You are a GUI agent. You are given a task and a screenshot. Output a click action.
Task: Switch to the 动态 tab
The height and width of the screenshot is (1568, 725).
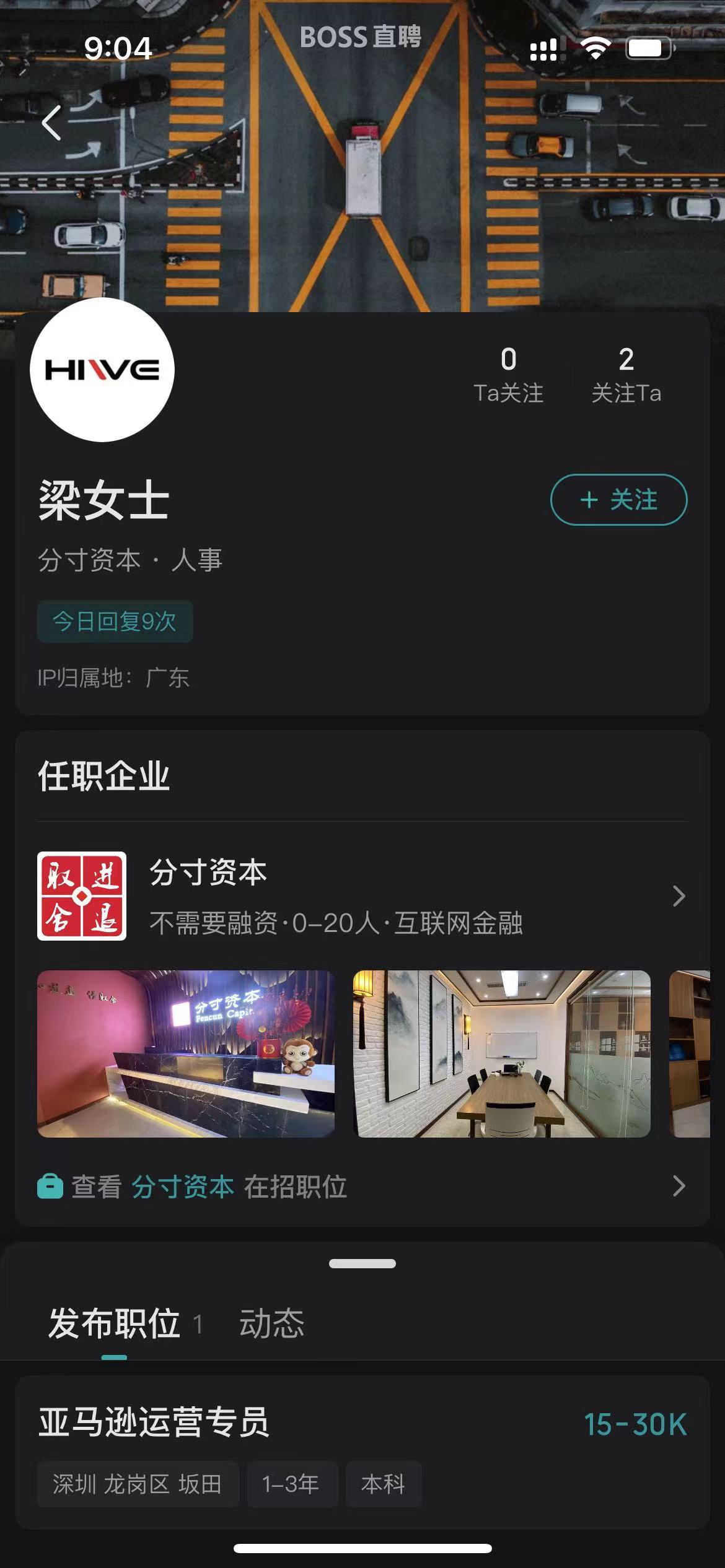coord(271,1323)
